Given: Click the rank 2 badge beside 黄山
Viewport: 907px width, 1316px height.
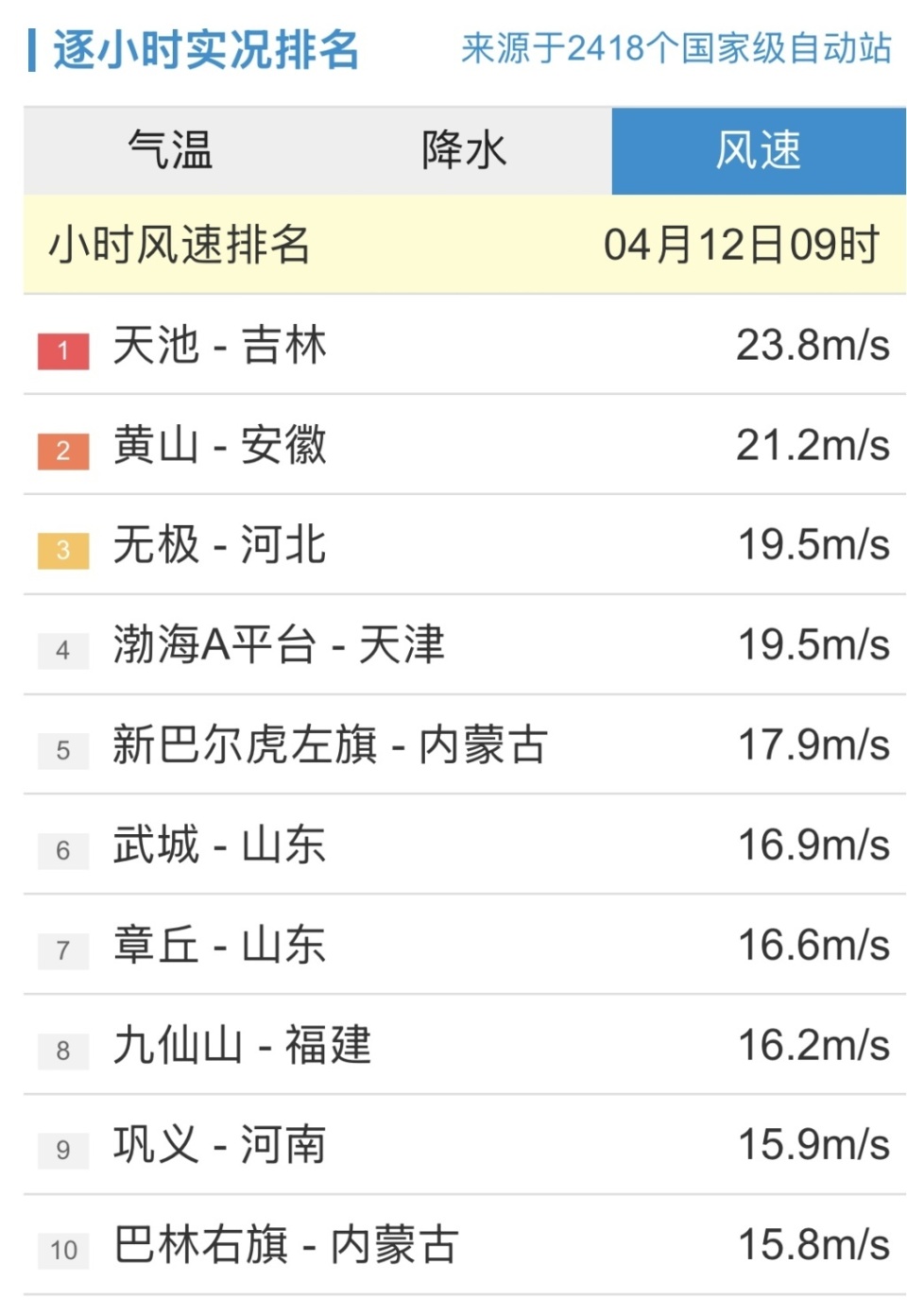Looking at the screenshot, I should coord(62,449).
